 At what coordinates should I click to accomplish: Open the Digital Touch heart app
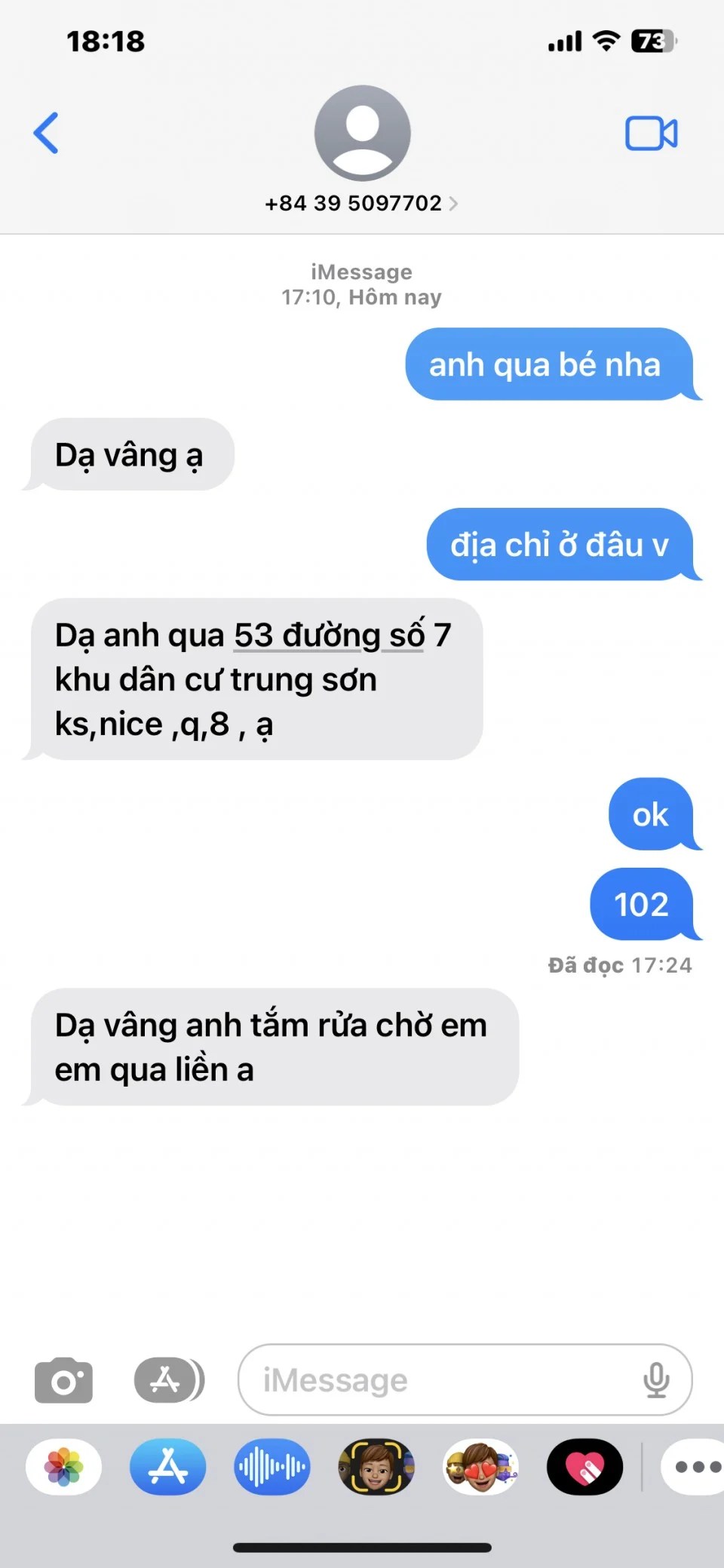(584, 1467)
